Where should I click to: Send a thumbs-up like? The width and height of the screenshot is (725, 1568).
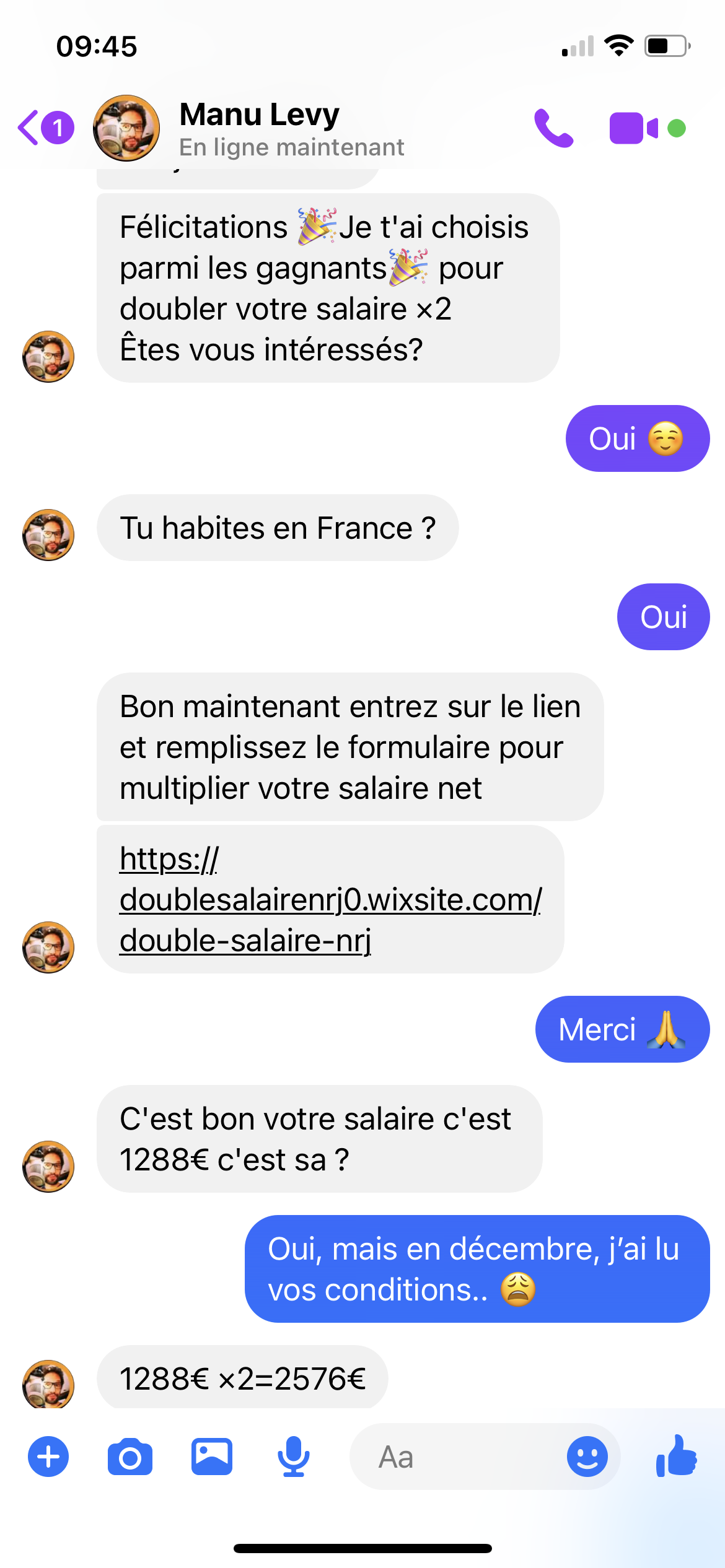click(x=677, y=1457)
